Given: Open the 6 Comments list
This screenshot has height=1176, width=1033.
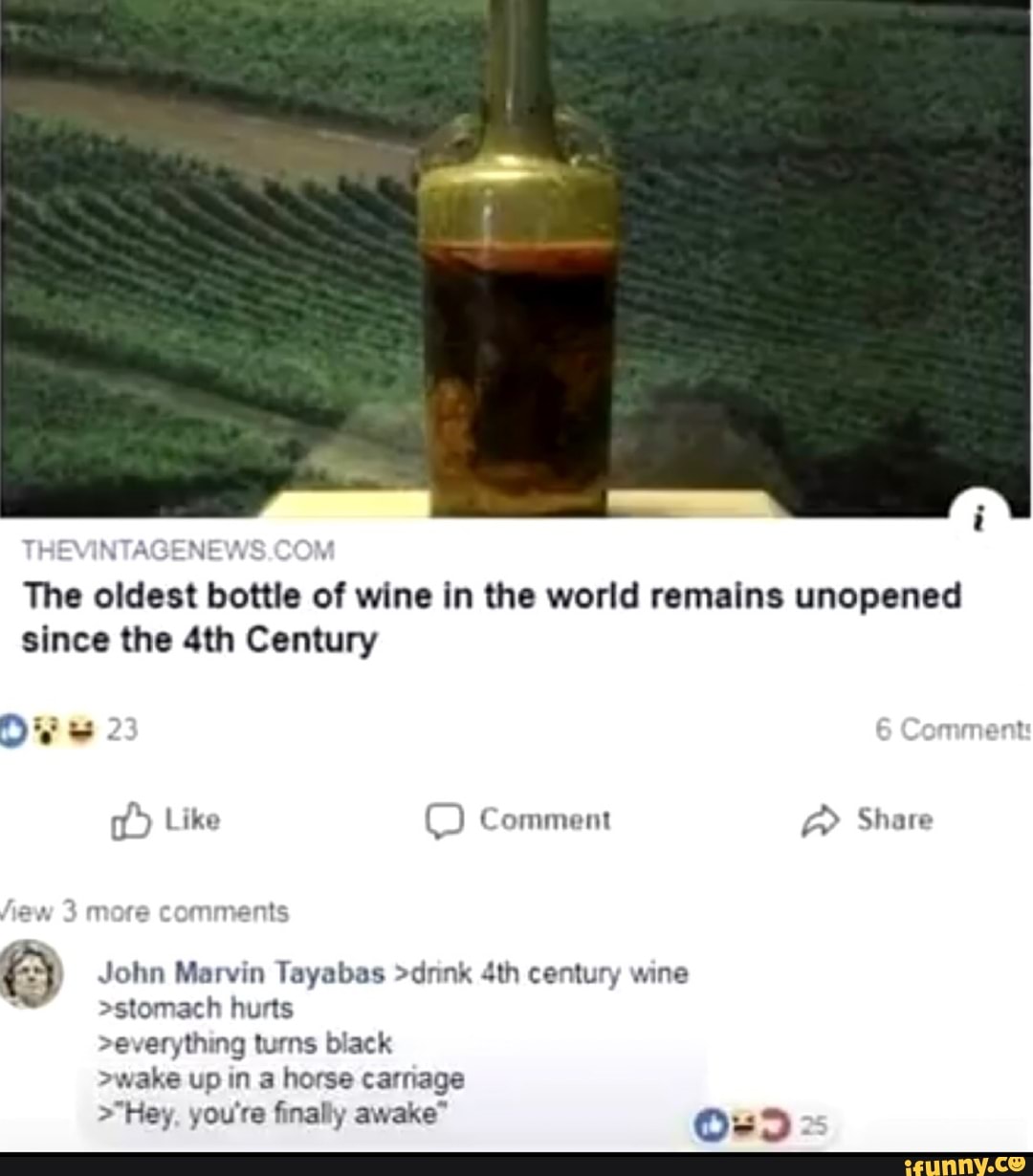Looking at the screenshot, I should (953, 730).
